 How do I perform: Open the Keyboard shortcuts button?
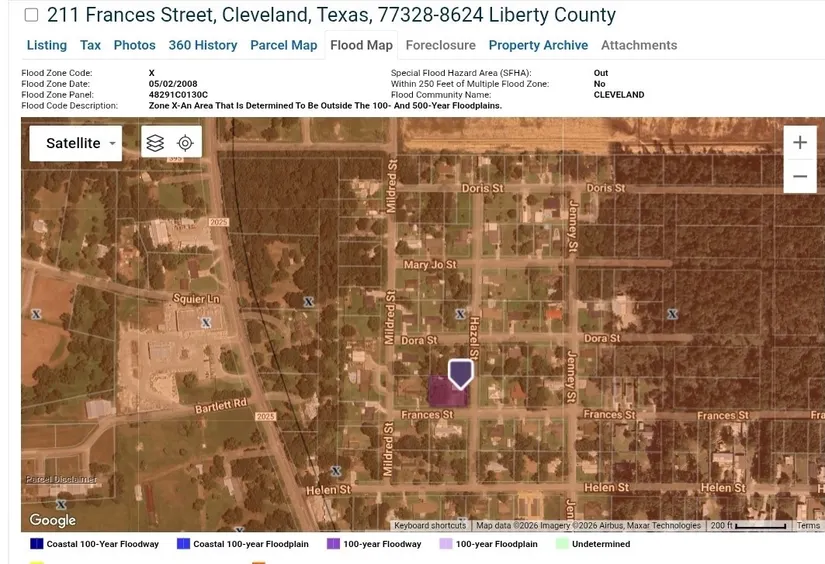pyautogui.click(x=429, y=525)
